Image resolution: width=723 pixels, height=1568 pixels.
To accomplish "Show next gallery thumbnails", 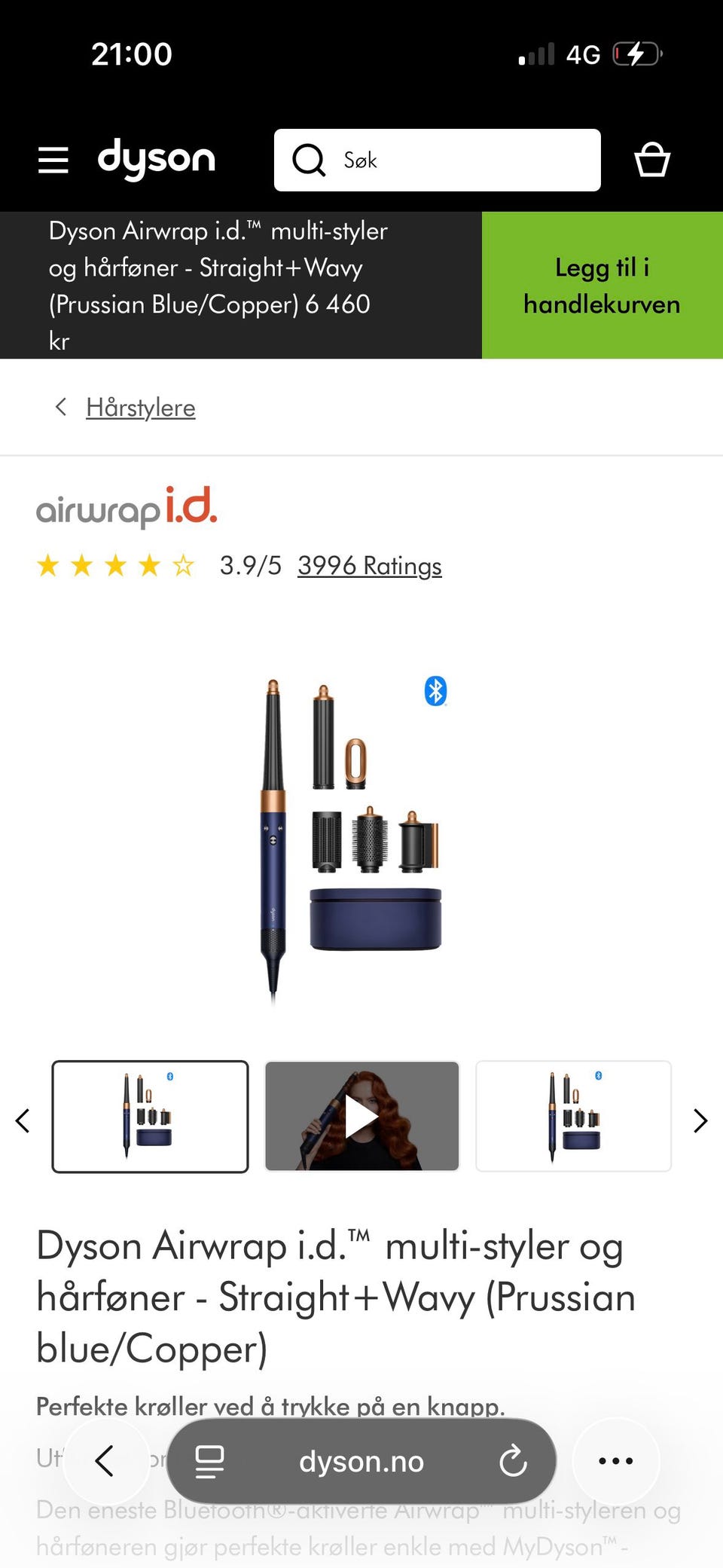I will point(700,1120).
